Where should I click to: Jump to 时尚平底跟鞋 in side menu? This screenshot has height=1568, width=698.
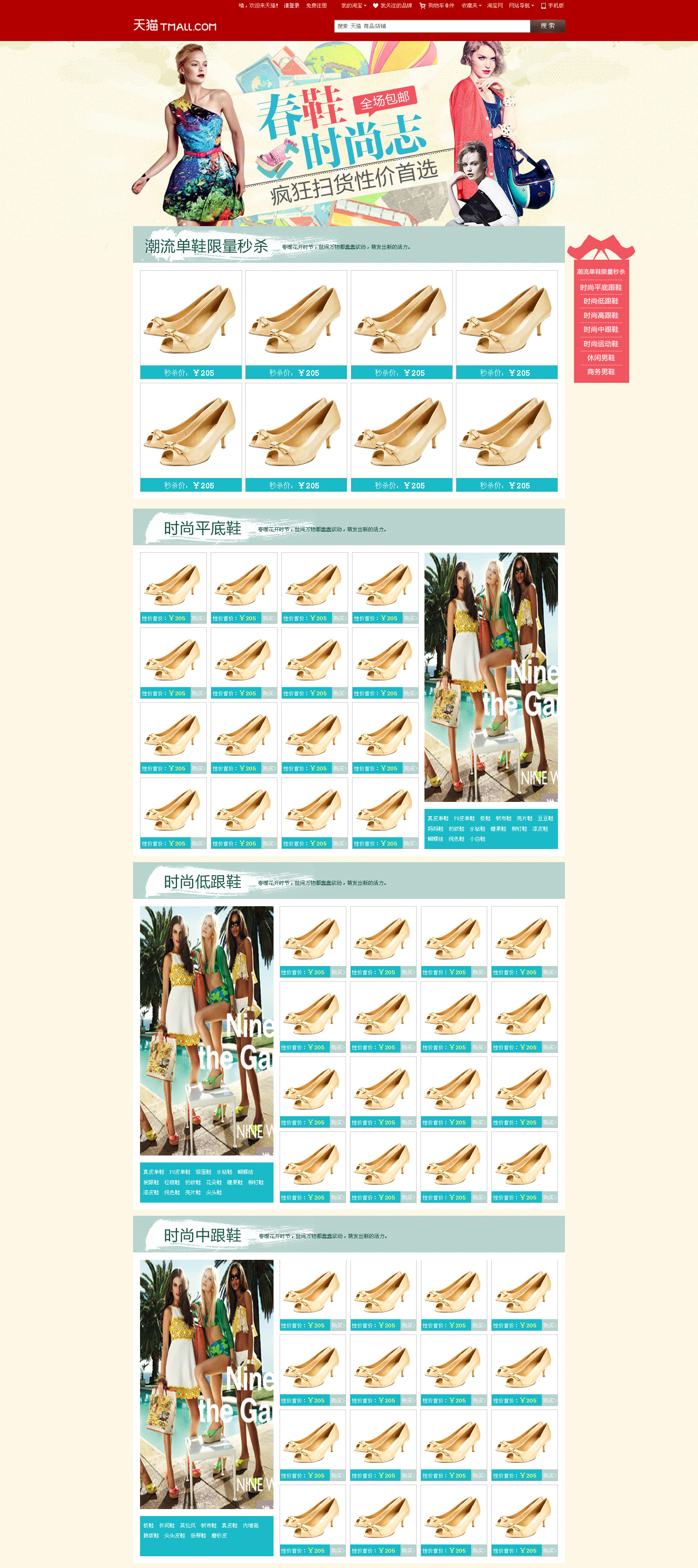click(x=601, y=287)
